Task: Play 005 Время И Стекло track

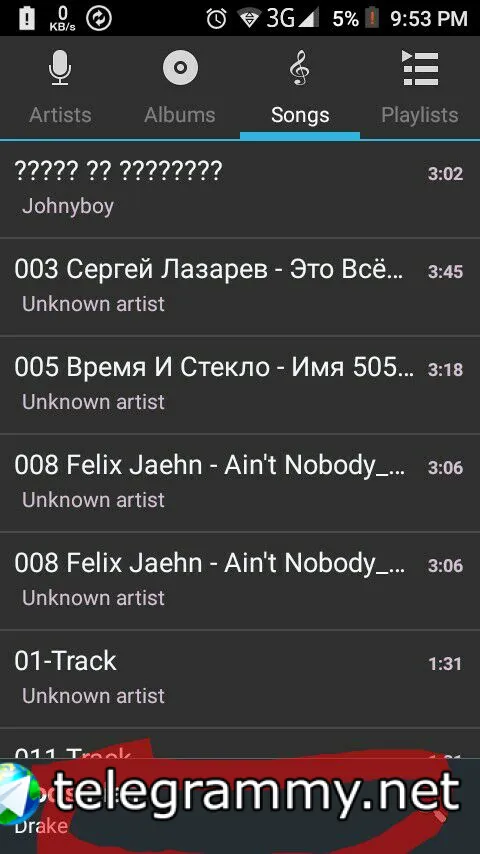Action: pos(240,385)
